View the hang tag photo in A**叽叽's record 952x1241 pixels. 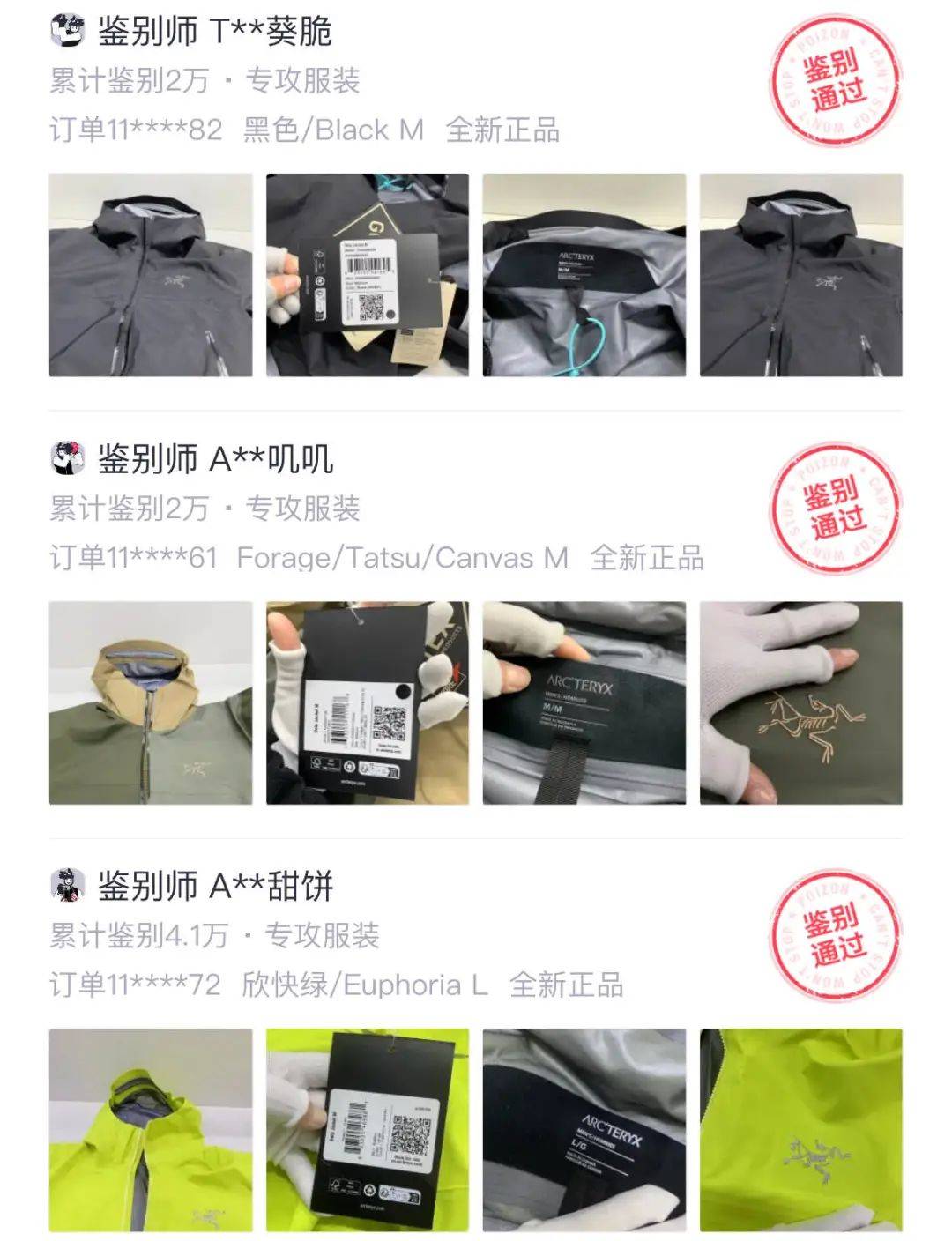368,702
